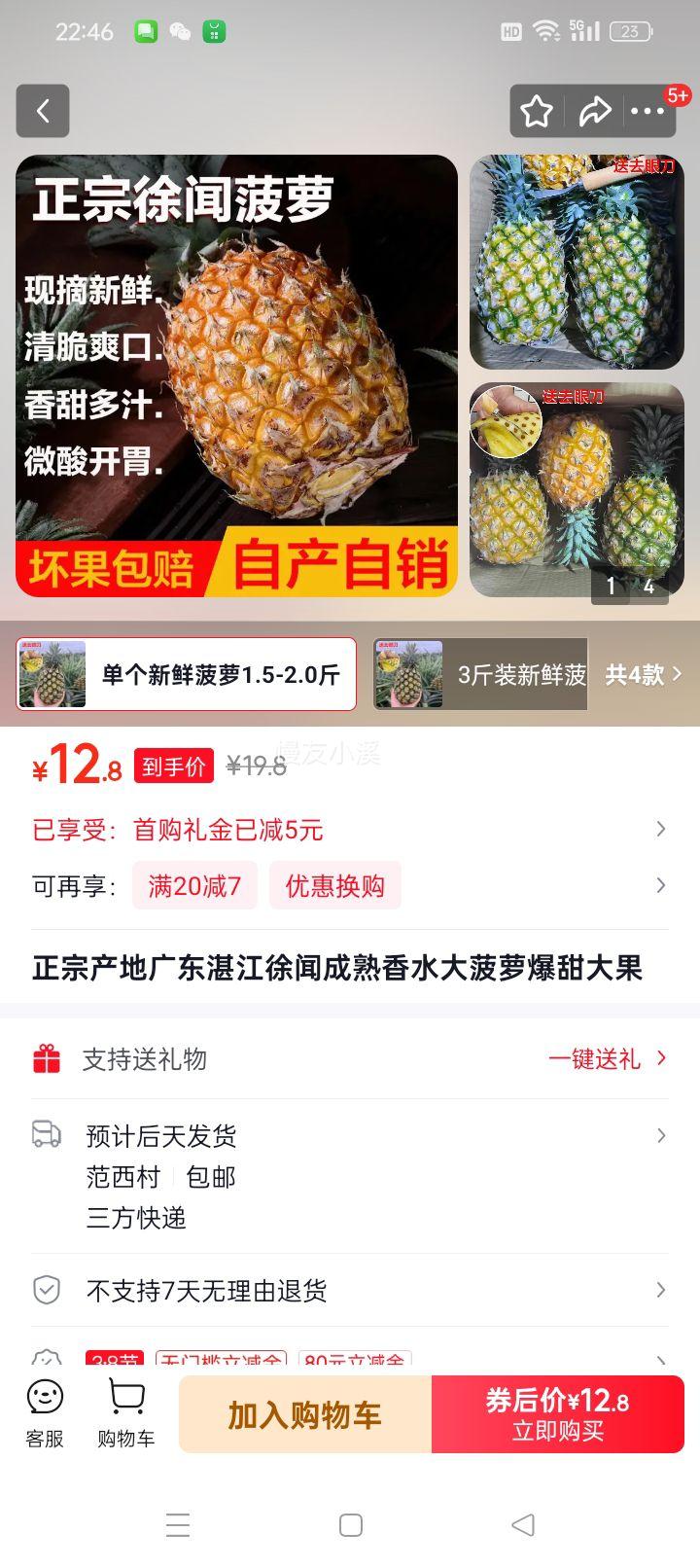Select the 单个新鲜菠萝1.5-2.0斤 option
The width and height of the screenshot is (700, 1568).
coord(187,674)
